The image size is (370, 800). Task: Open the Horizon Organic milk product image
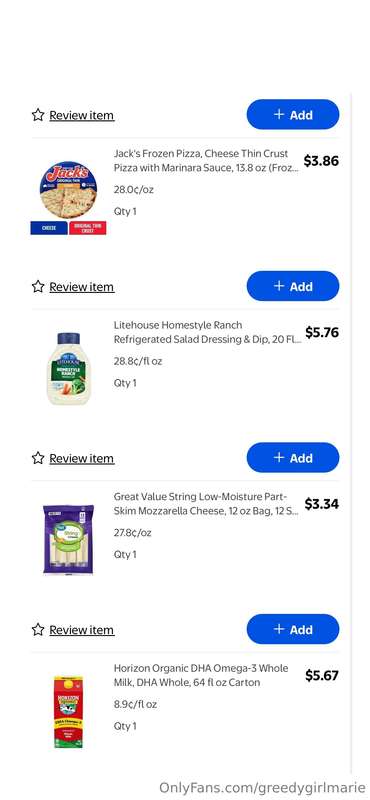68,712
